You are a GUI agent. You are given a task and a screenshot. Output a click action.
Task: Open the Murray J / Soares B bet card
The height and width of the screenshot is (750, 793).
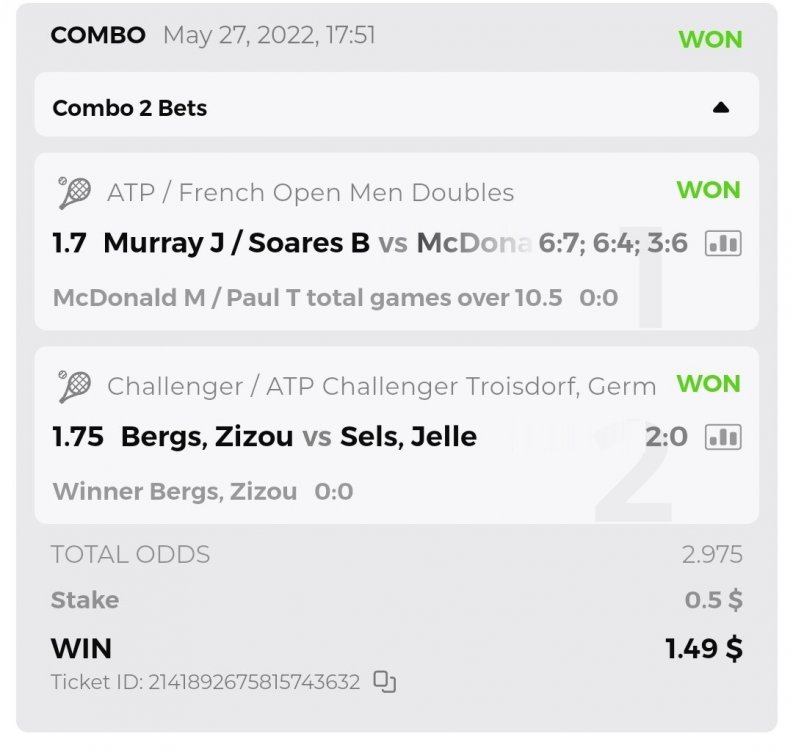(x=300, y=243)
